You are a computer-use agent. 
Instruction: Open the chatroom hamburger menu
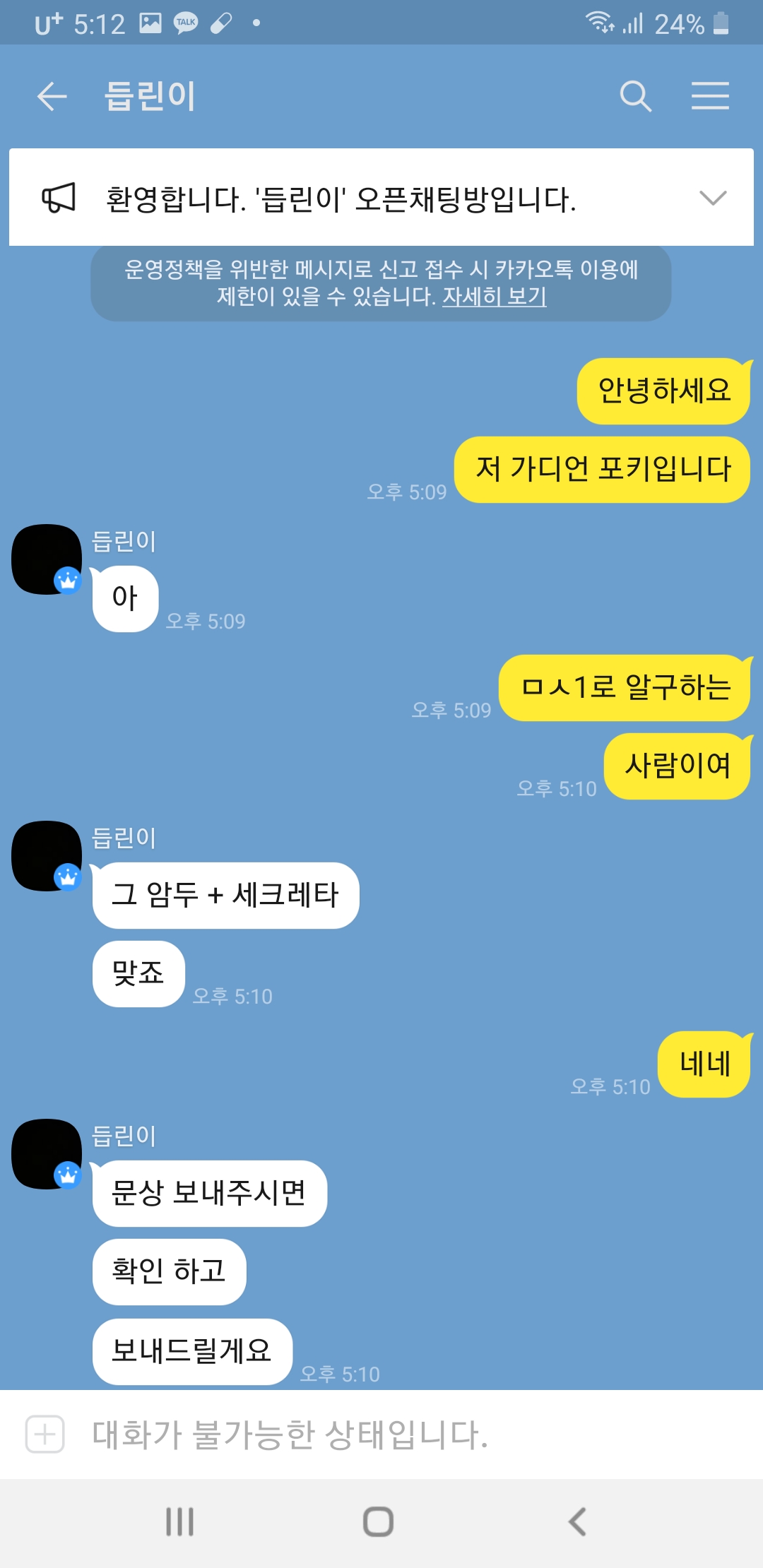(x=709, y=96)
